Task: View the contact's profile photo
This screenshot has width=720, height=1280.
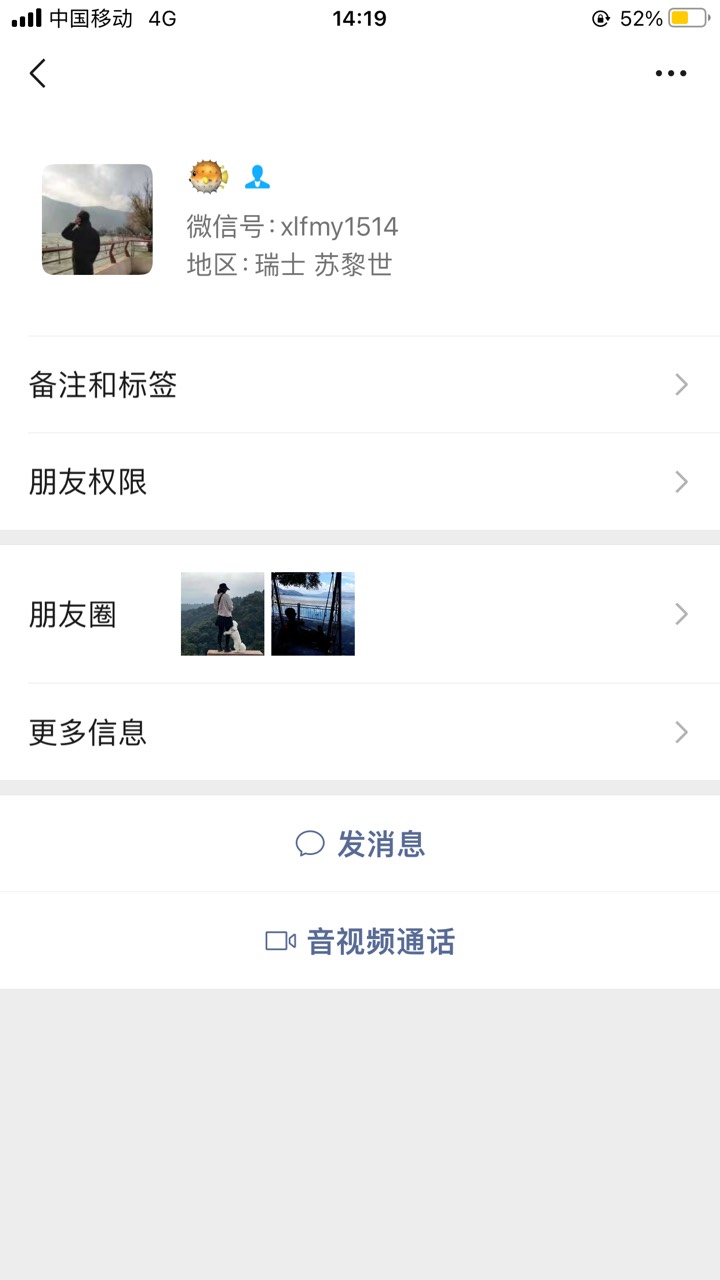Action: pos(97,219)
